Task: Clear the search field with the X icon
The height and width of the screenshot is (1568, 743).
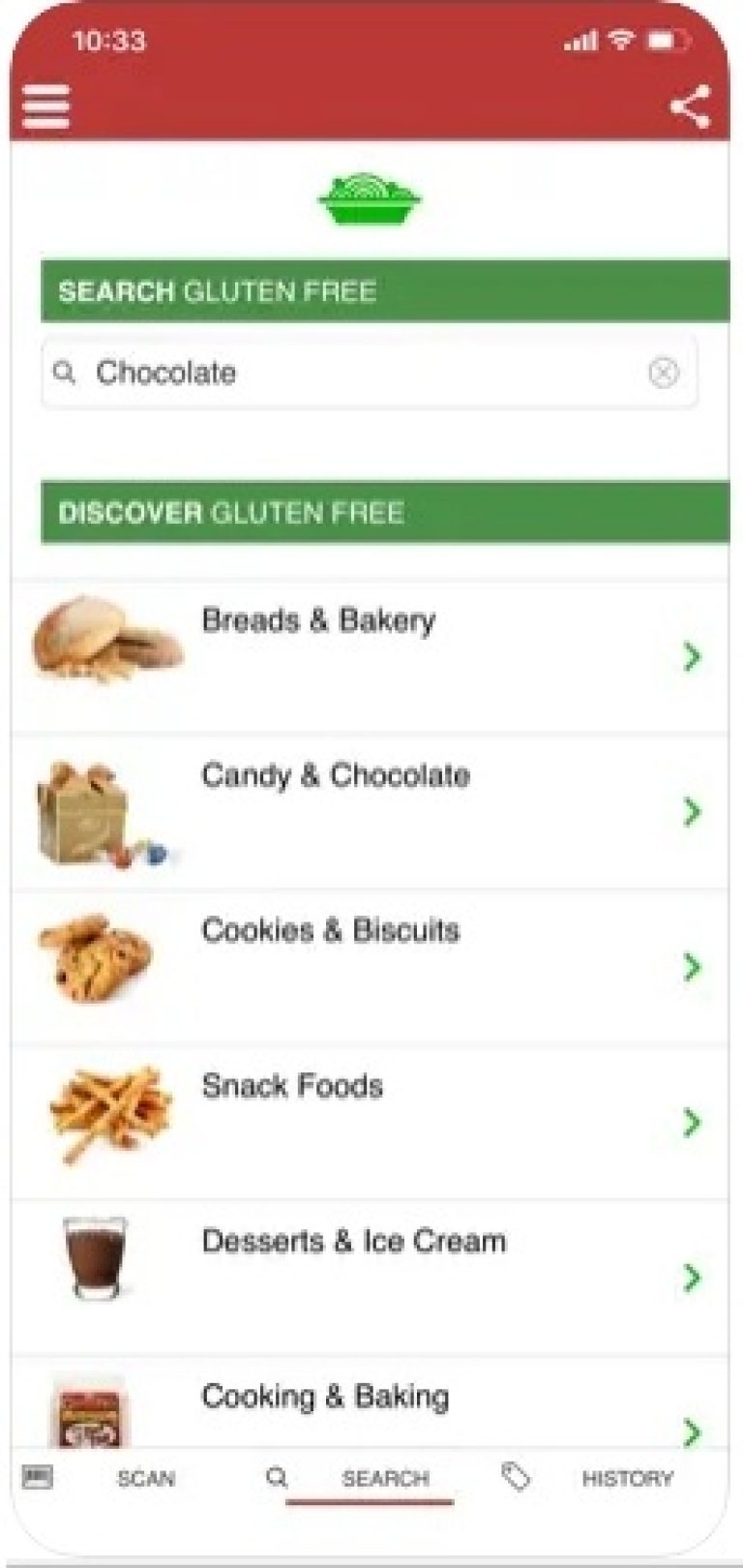Action: 664,373
